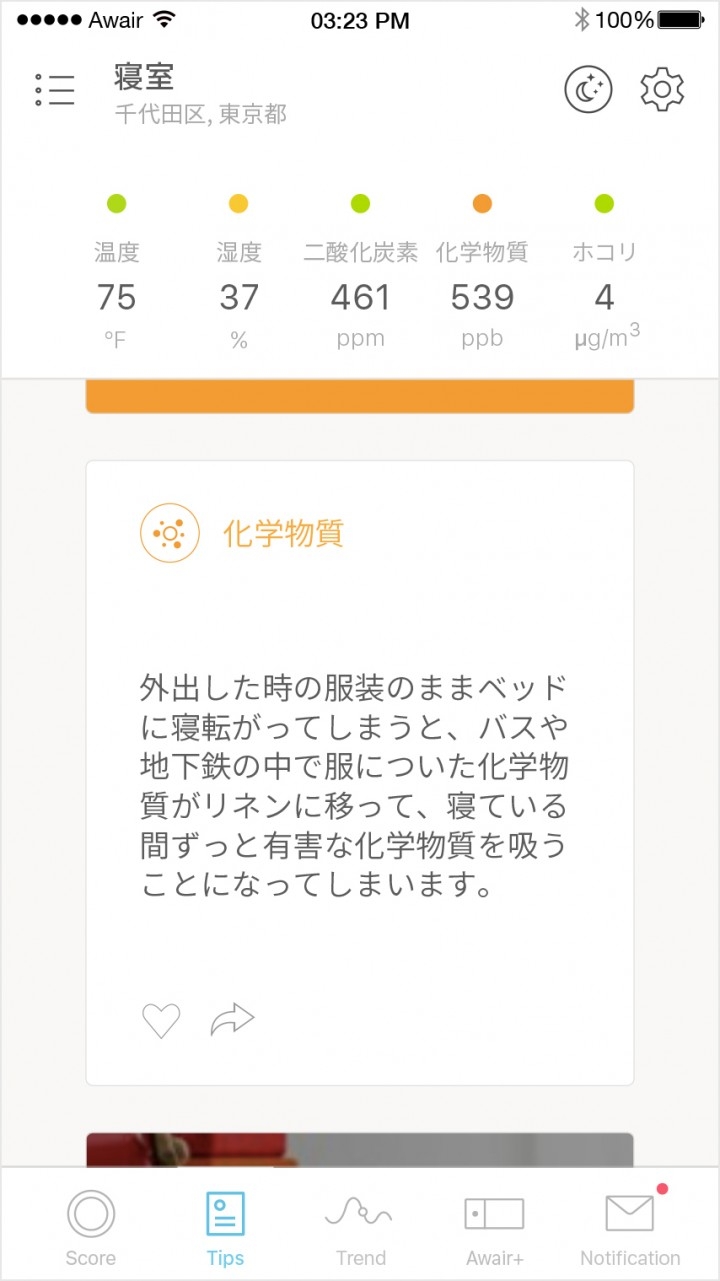
Task: Open the device list menu icon
Action: coord(55,89)
